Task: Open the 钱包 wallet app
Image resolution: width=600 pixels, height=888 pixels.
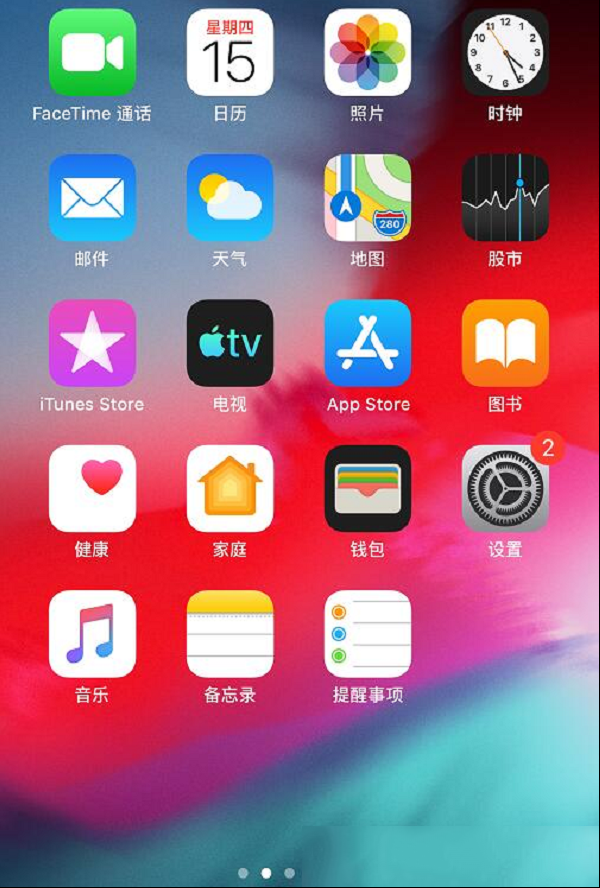Action: (x=367, y=488)
